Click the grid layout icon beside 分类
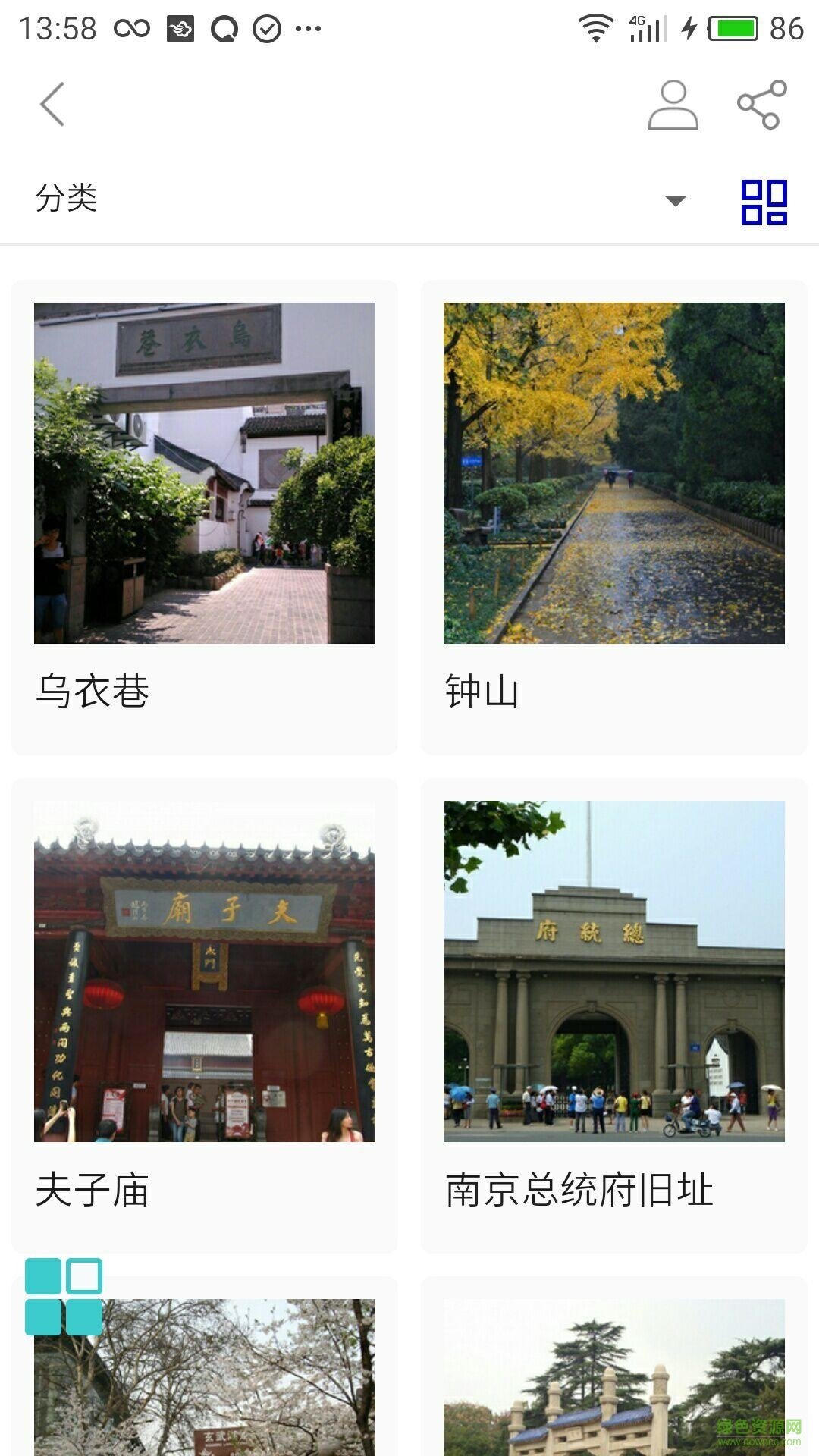The height and width of the screenshot is (1456, 819). pyautogui.click(x=766, y=201)
